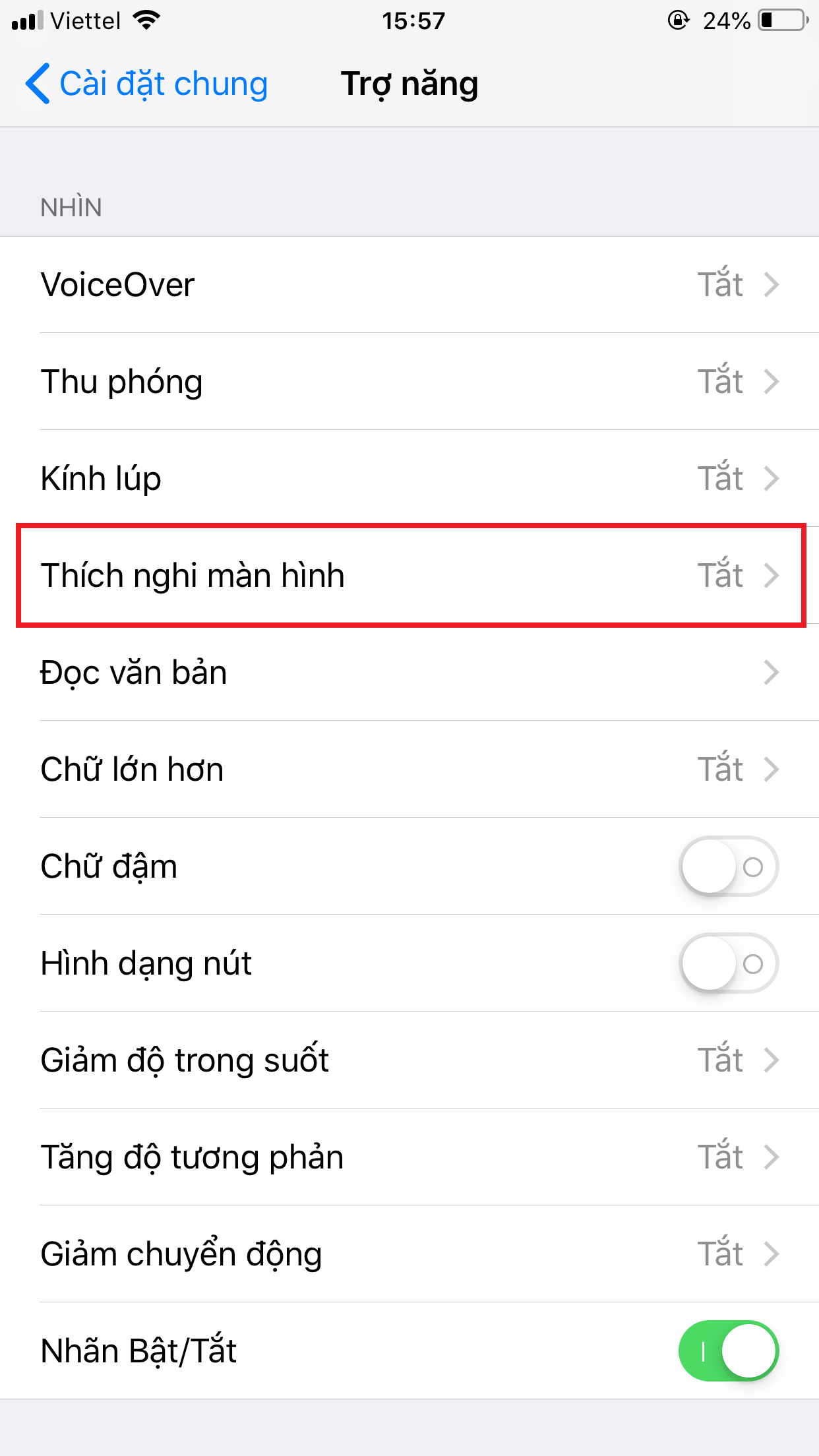
Task: Disable the Nhãn Bật/Tắt switch
Action: coord(728,1351)
